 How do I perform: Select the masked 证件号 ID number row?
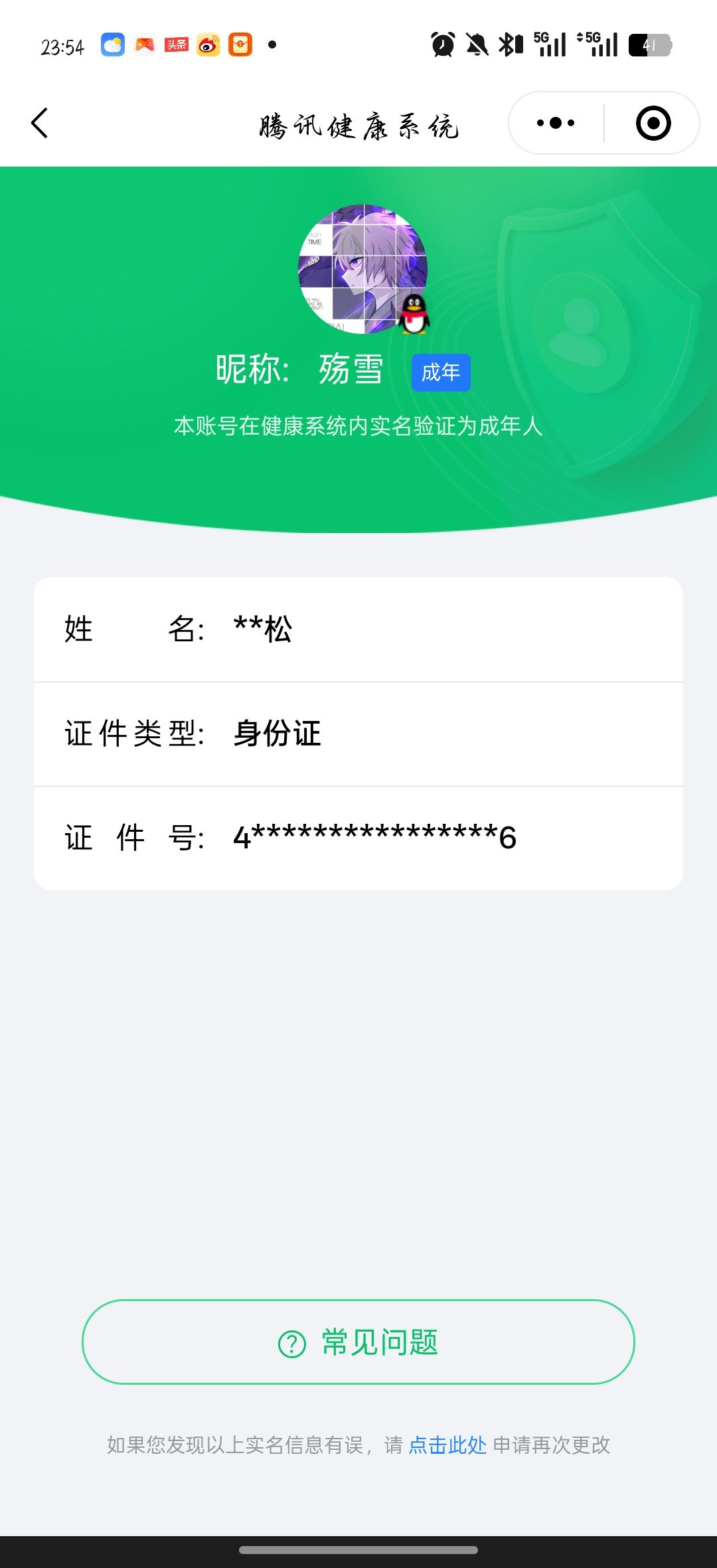[358, 838]
